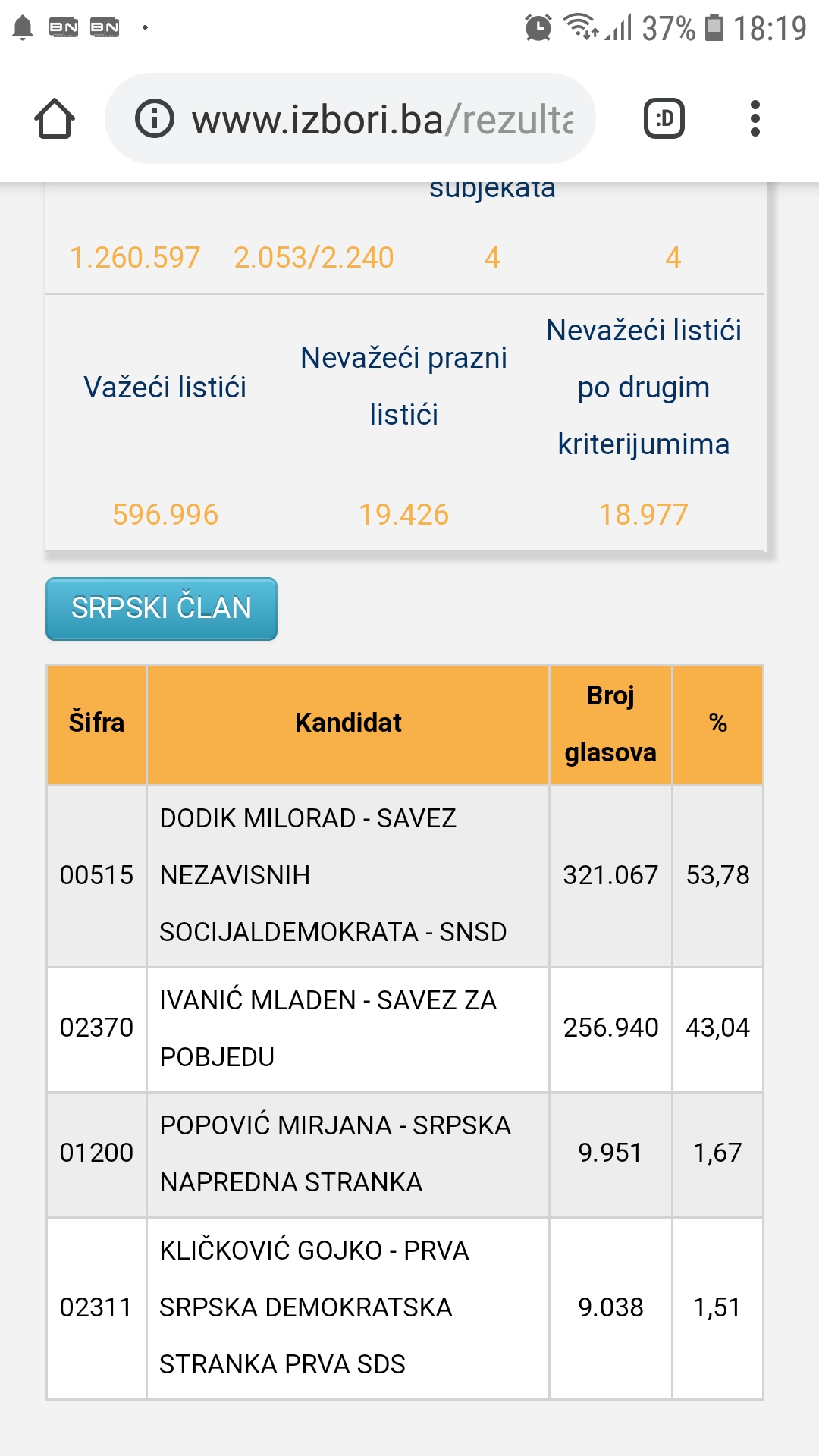This screenshot has height=1456, width=819.
Task: Open the browser overflow menu
Action: (x=755, y=118)
